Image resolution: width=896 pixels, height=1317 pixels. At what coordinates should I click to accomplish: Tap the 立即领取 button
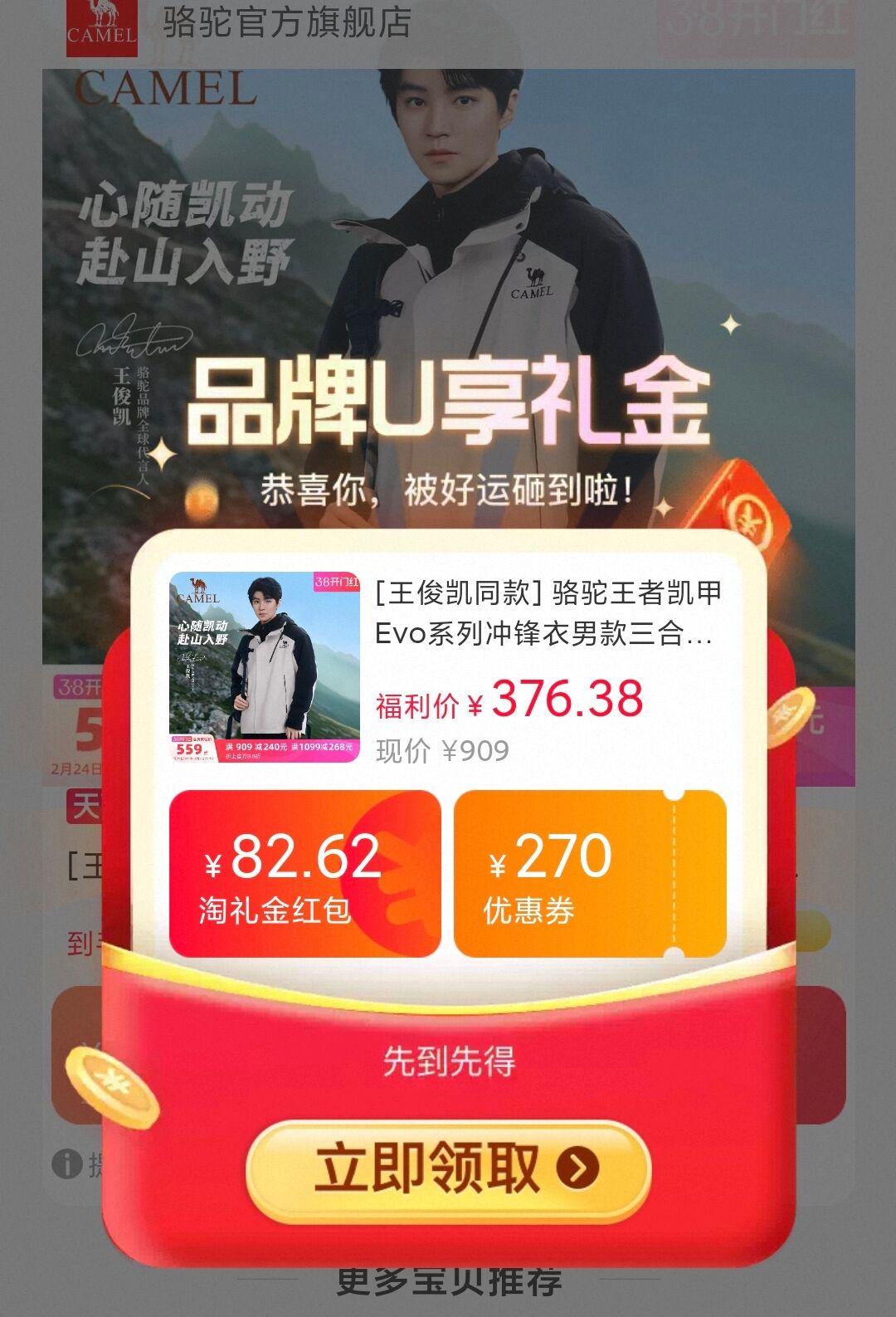pos(448,1169)
